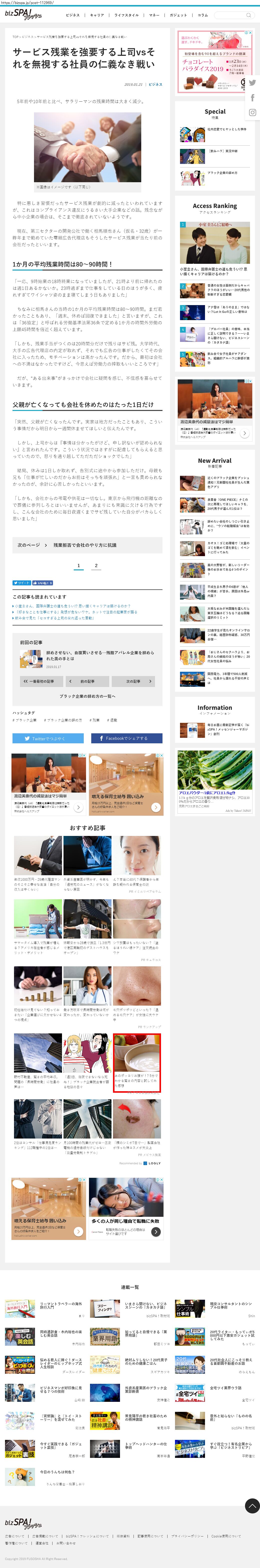The height and width of the screenshot is (1568, 260).
Task: Open the マネー navigation menu
Action: (154, 15)
